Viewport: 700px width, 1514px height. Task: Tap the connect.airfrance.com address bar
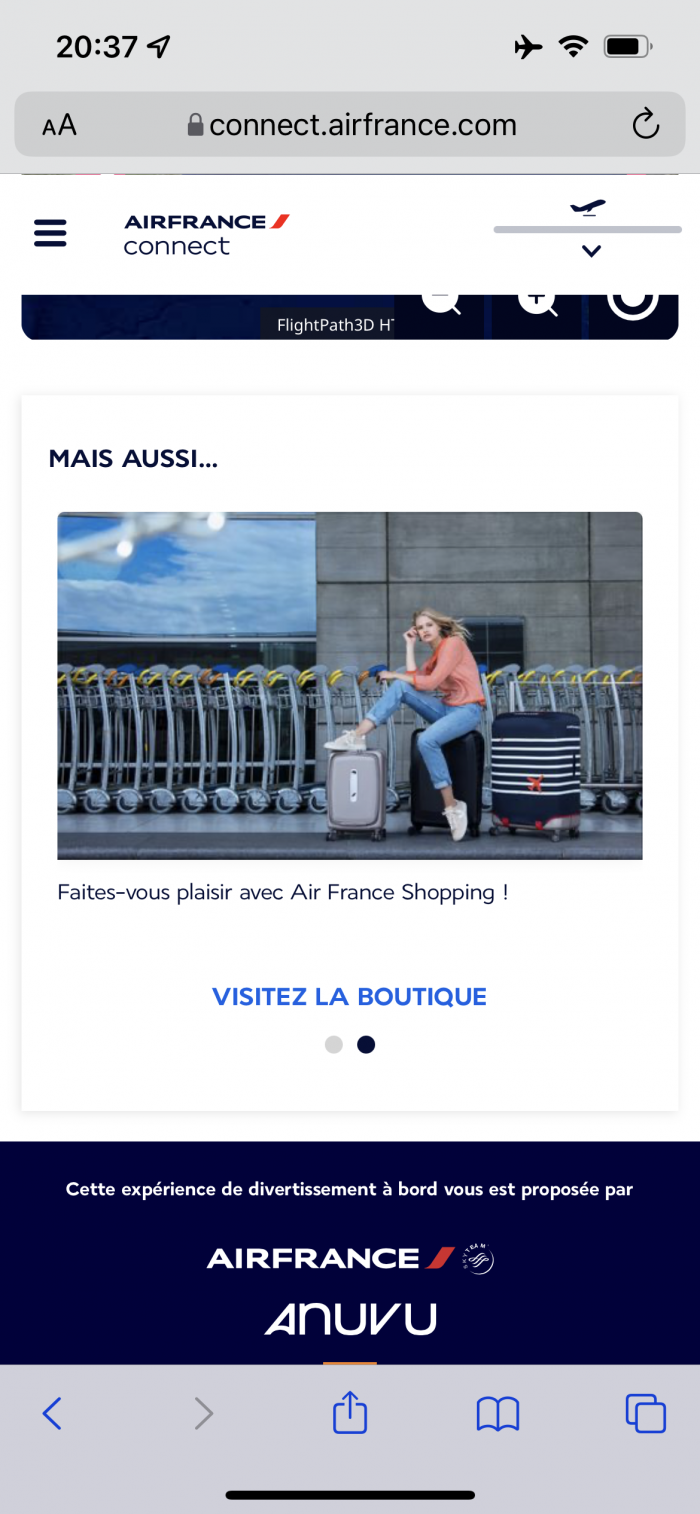352,125
